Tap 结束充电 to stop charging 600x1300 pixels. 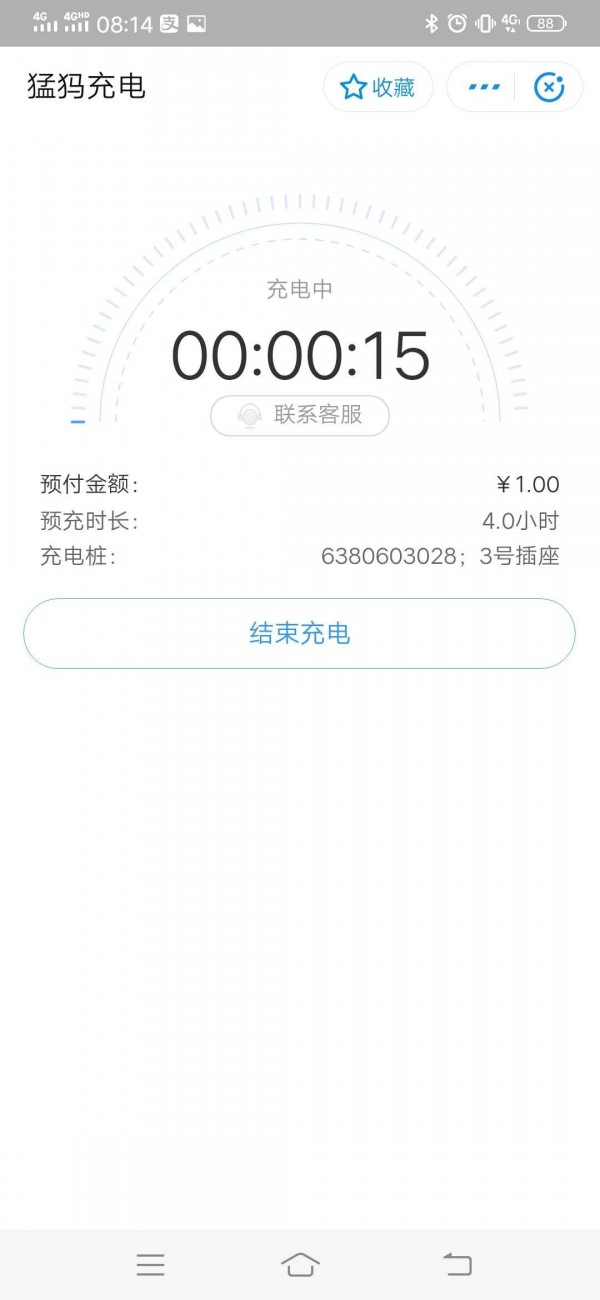coord(299,633)
